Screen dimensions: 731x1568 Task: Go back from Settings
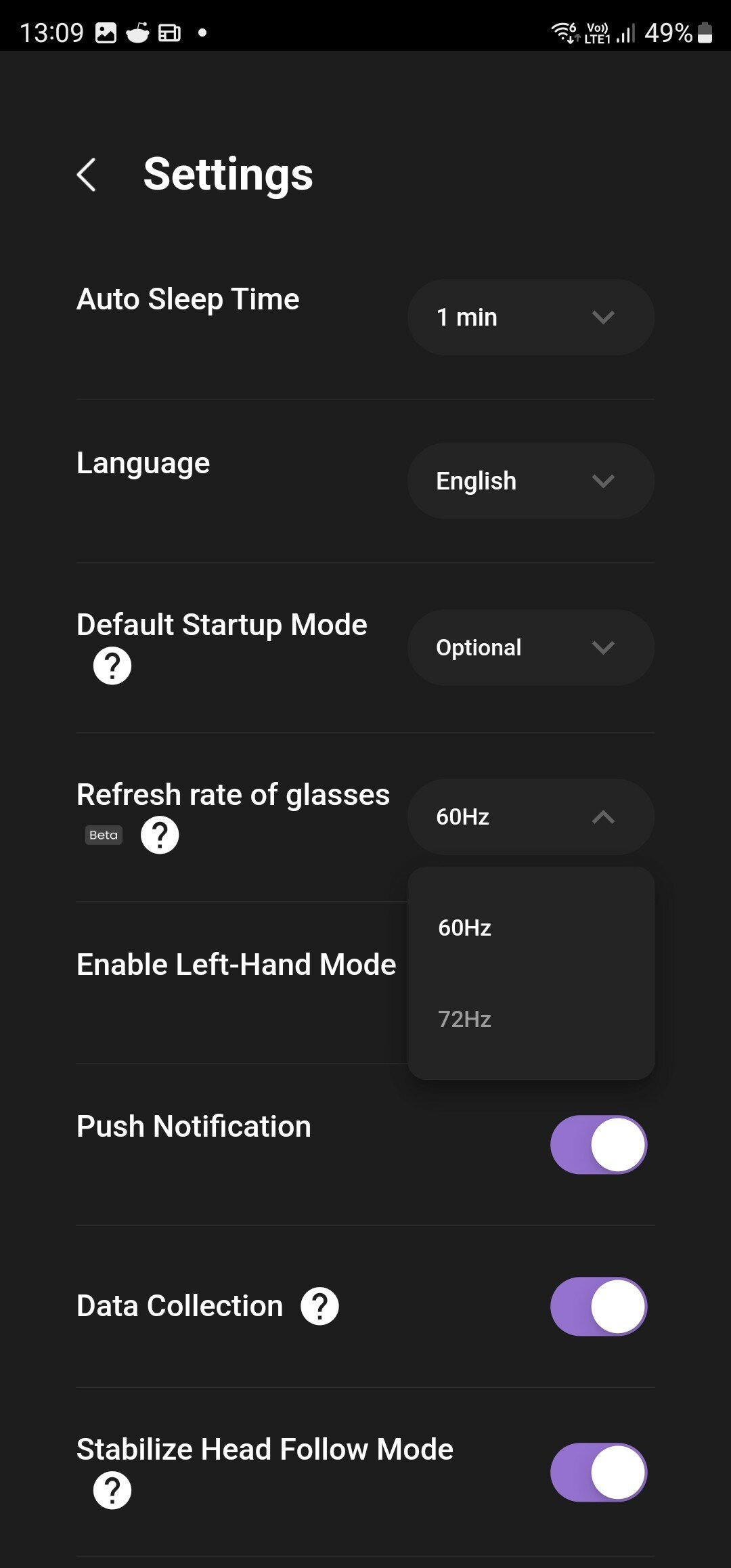(x=87, y=175)
